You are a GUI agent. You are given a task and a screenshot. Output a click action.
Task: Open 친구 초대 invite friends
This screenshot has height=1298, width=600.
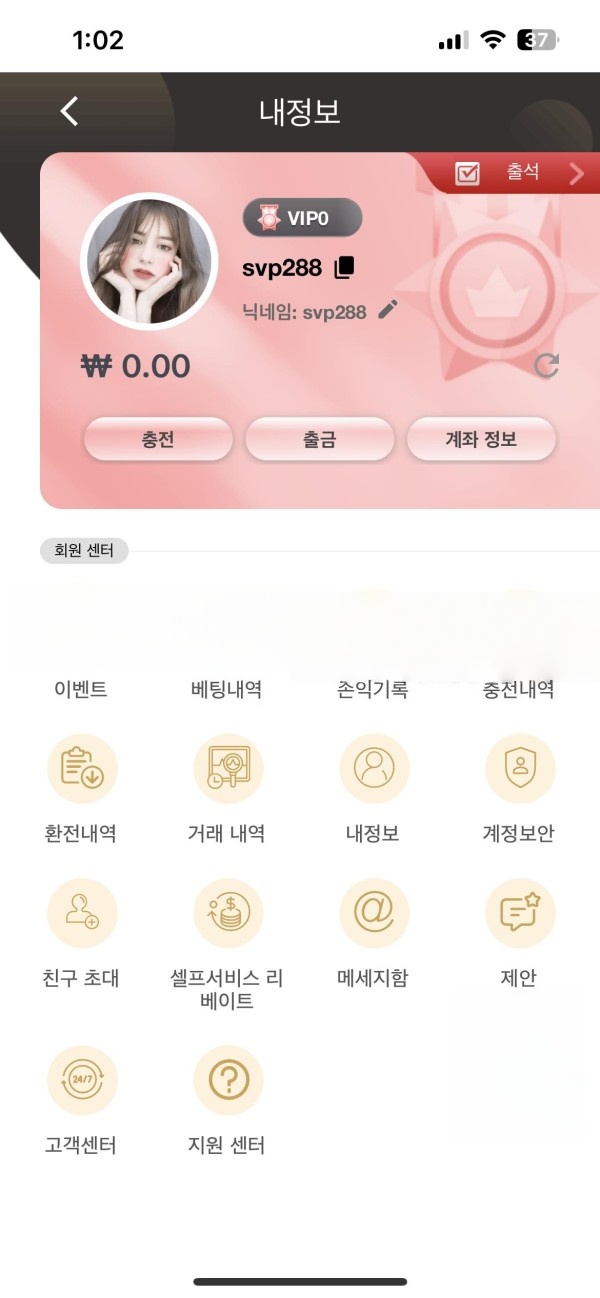[82, 913]
